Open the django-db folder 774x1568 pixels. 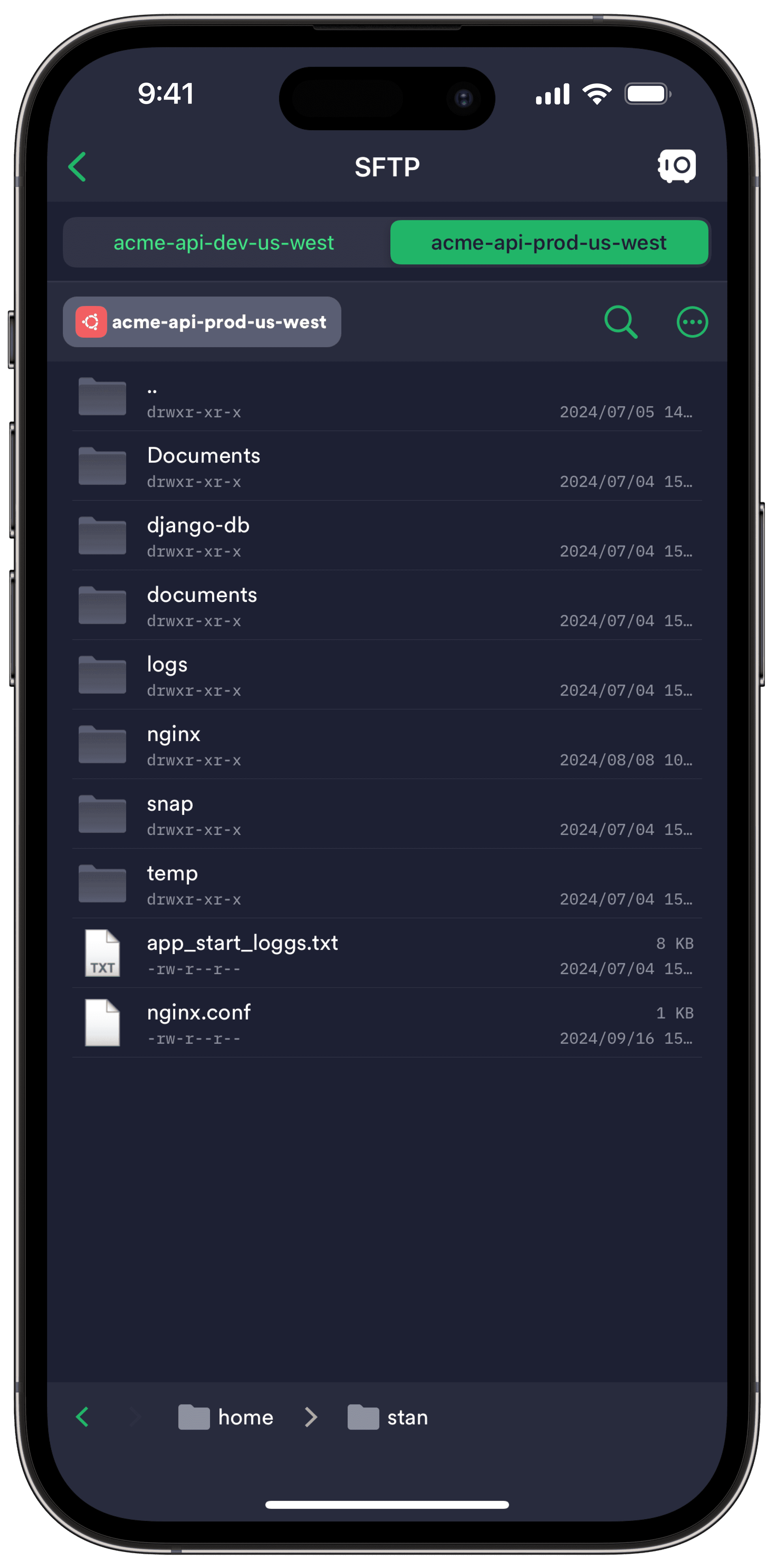[x=387, y=536]
